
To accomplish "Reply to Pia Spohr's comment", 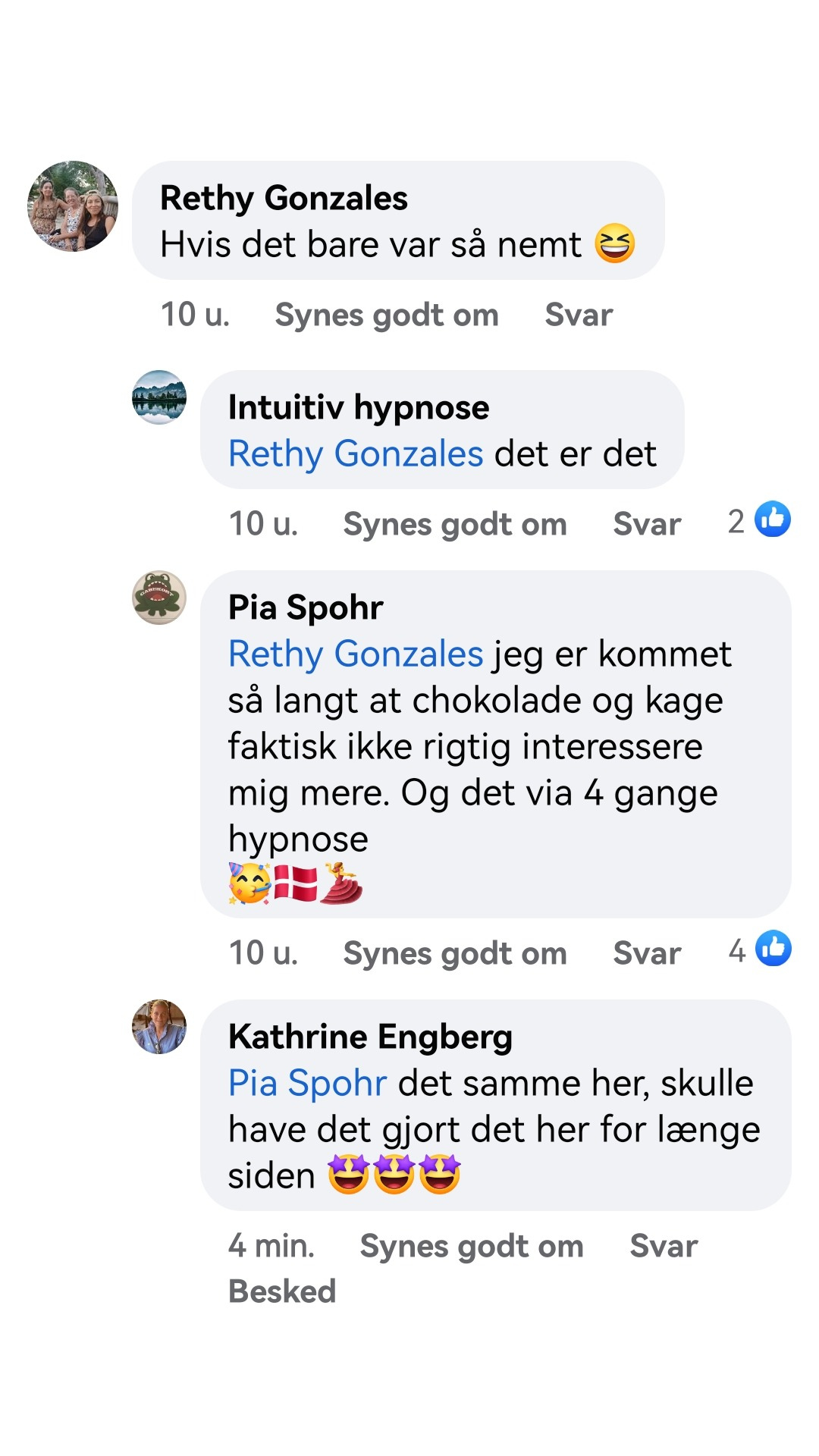I will pyautogui.click(x=647, y=953).
